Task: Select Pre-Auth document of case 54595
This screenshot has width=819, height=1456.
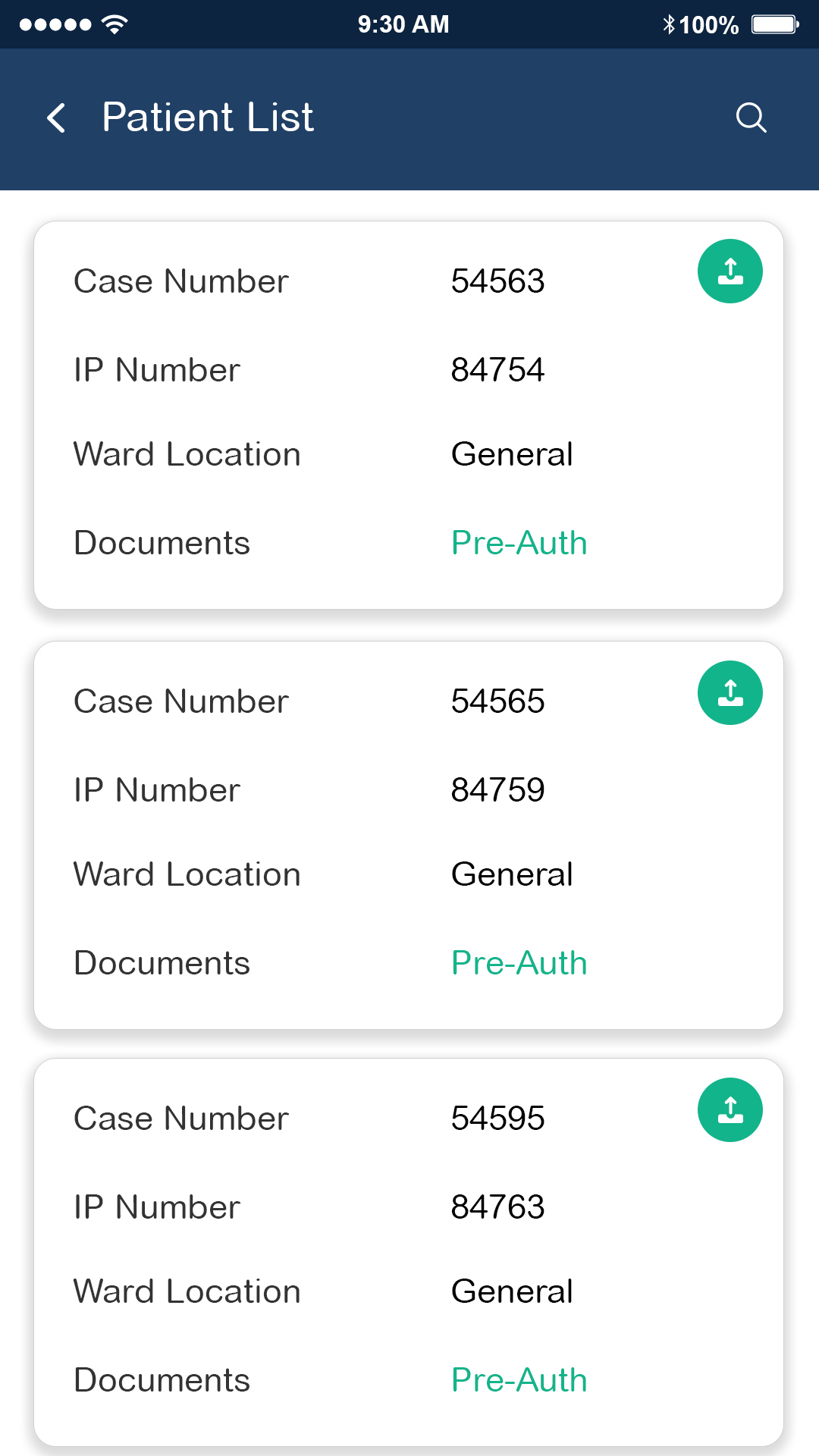Action: tap(519, 1380)
